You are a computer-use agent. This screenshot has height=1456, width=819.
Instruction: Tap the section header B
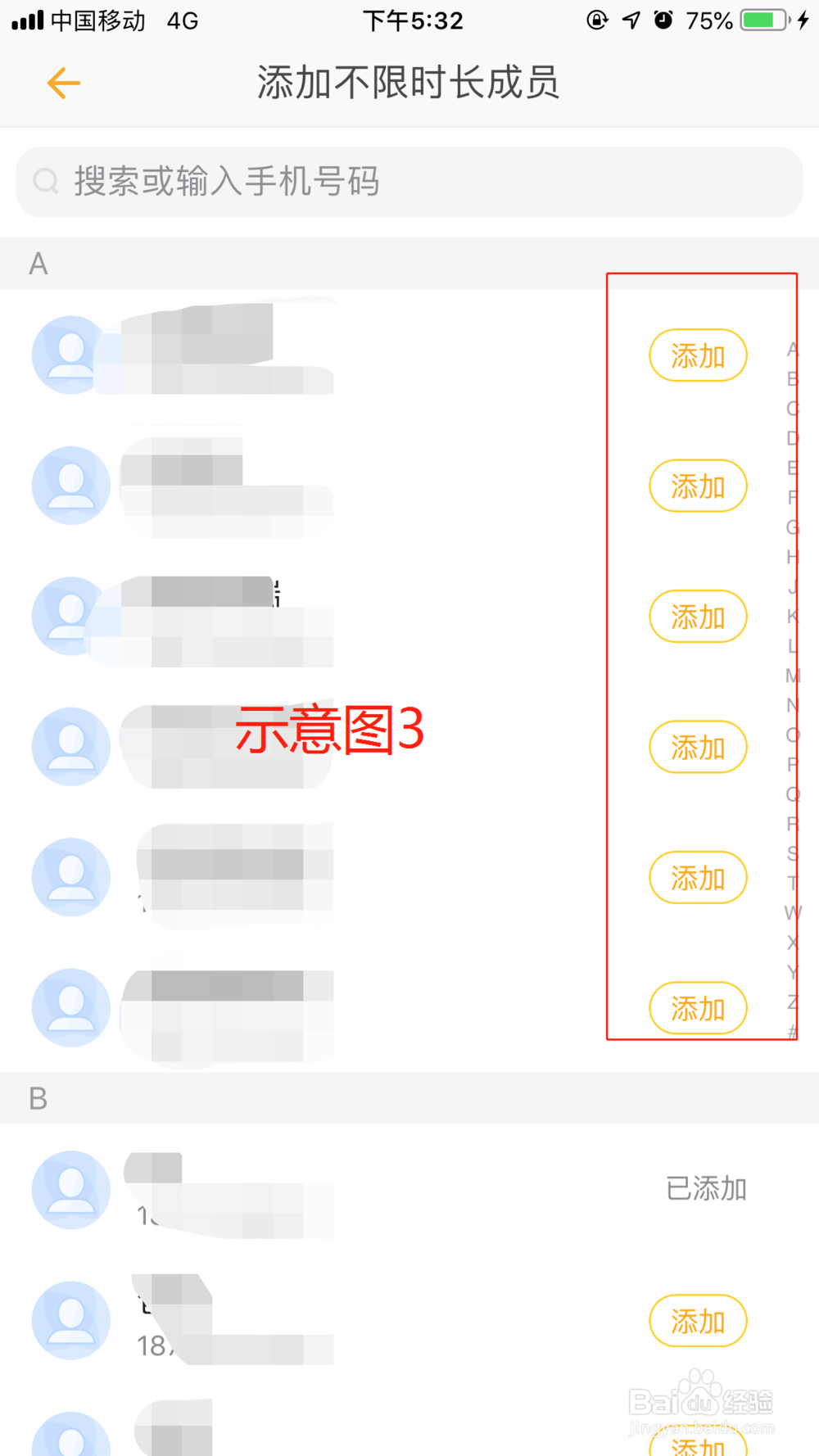[x=38, y=1099]
